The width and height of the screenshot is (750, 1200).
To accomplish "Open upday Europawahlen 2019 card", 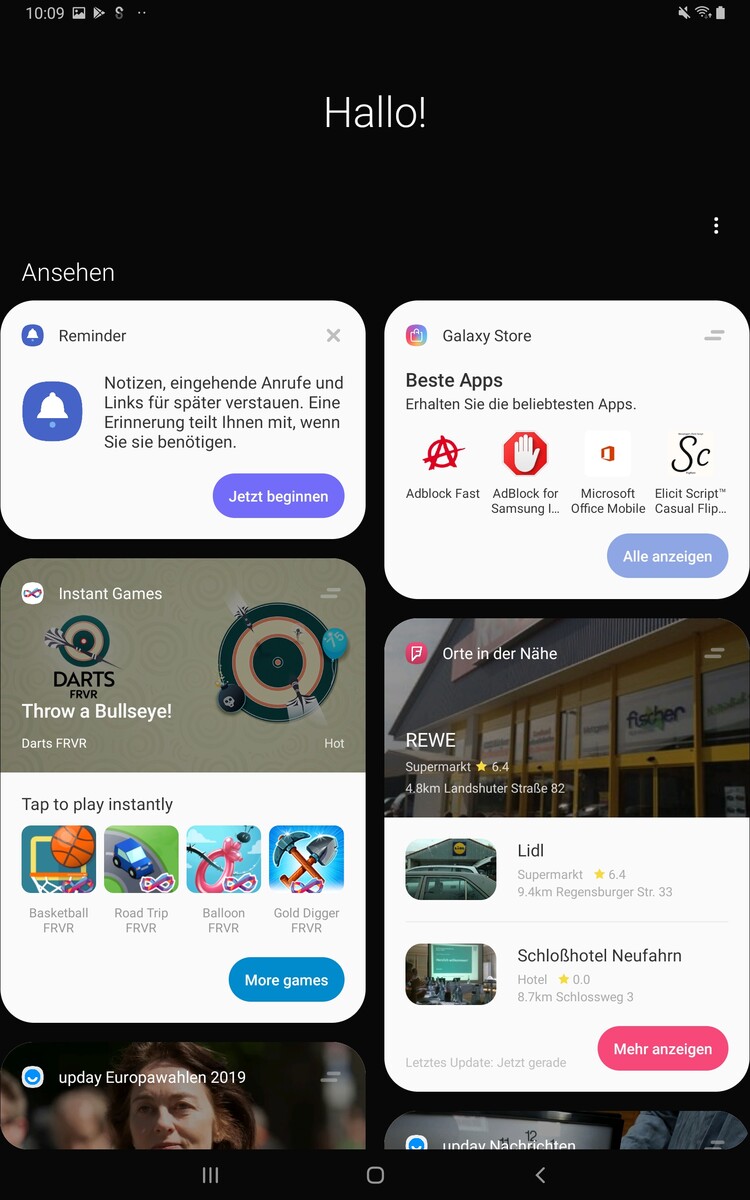I will (x=183, y=1094).
